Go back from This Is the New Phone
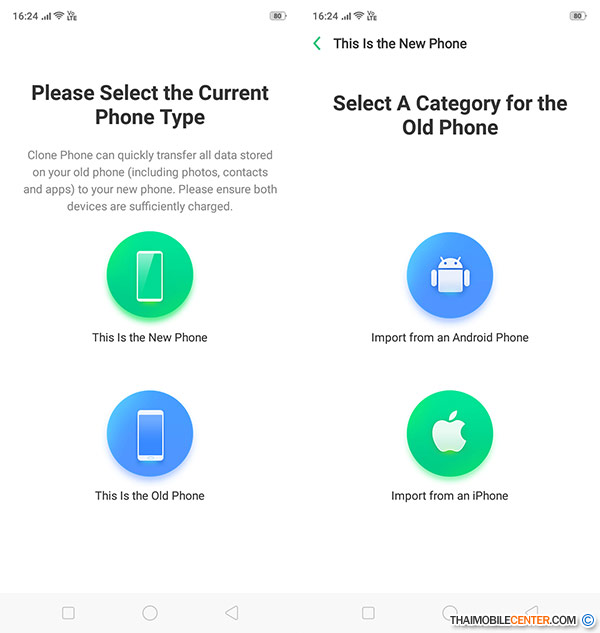Image resolution: width=600 pixels, height=633 pixels. click(317, 43)
